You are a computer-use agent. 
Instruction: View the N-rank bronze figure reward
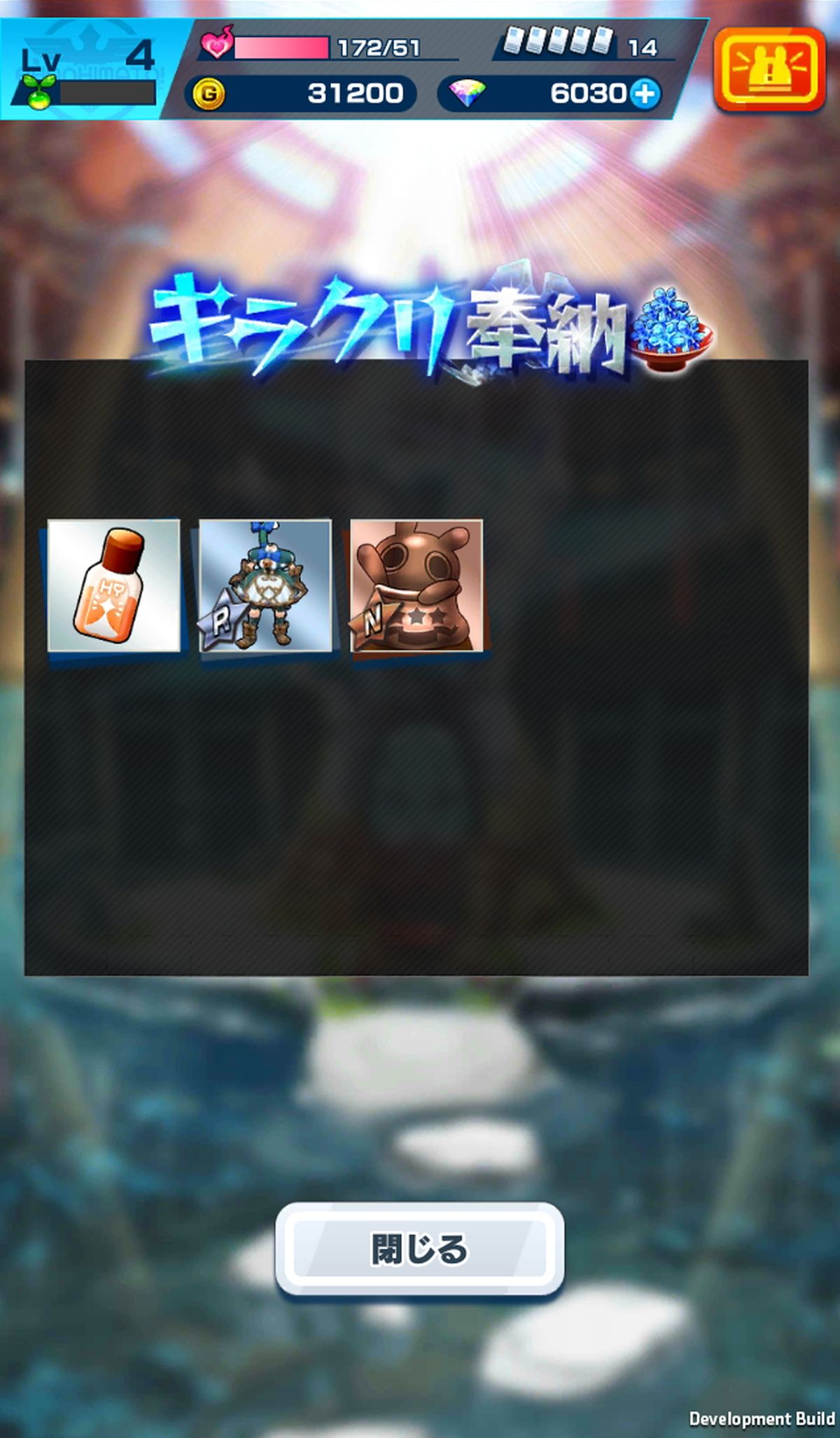pos(416,586)
